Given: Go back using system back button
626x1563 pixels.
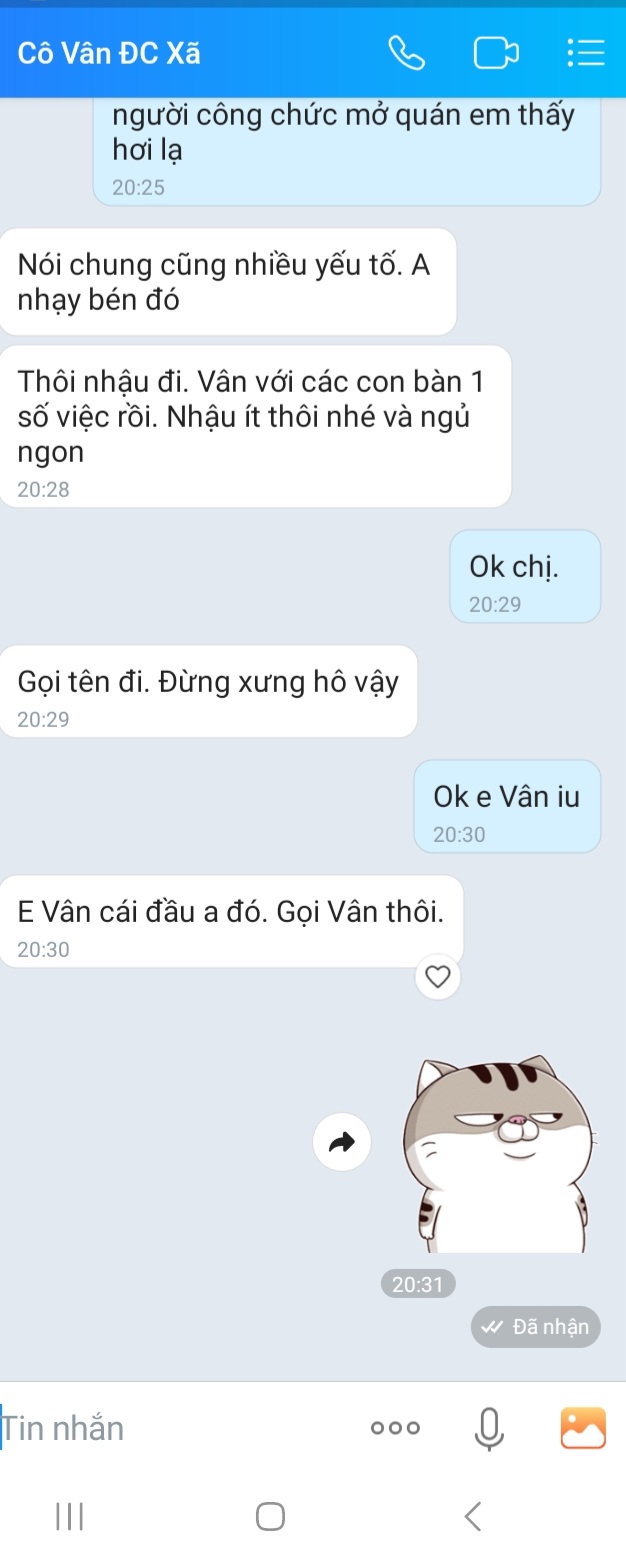Looking at the screenshot, I should (x=474, y=1517).
